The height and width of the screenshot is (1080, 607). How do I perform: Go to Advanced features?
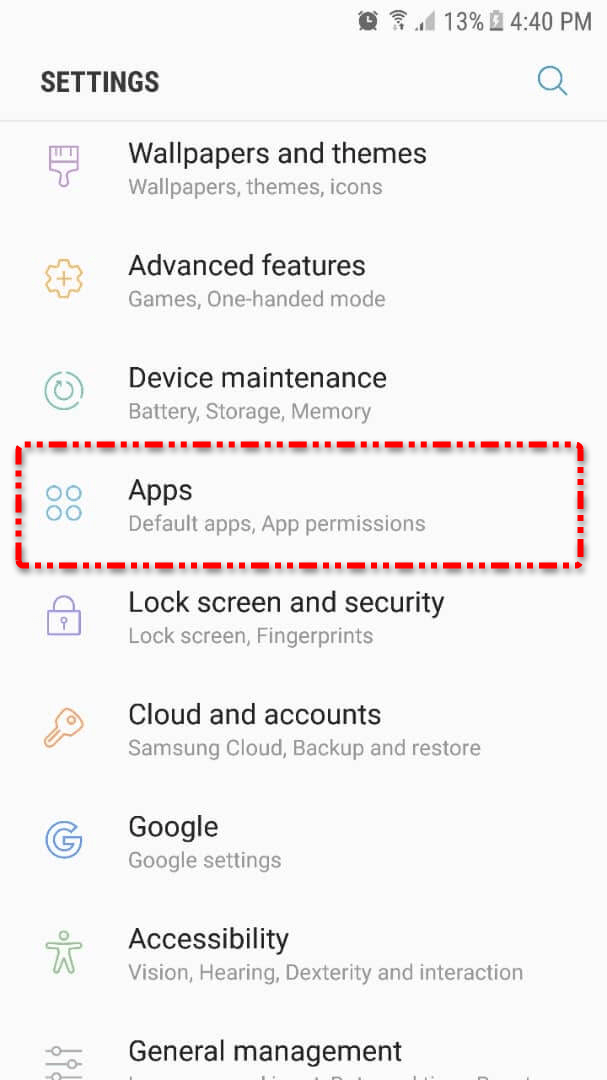pyautogui.click(x=257, y=280)
